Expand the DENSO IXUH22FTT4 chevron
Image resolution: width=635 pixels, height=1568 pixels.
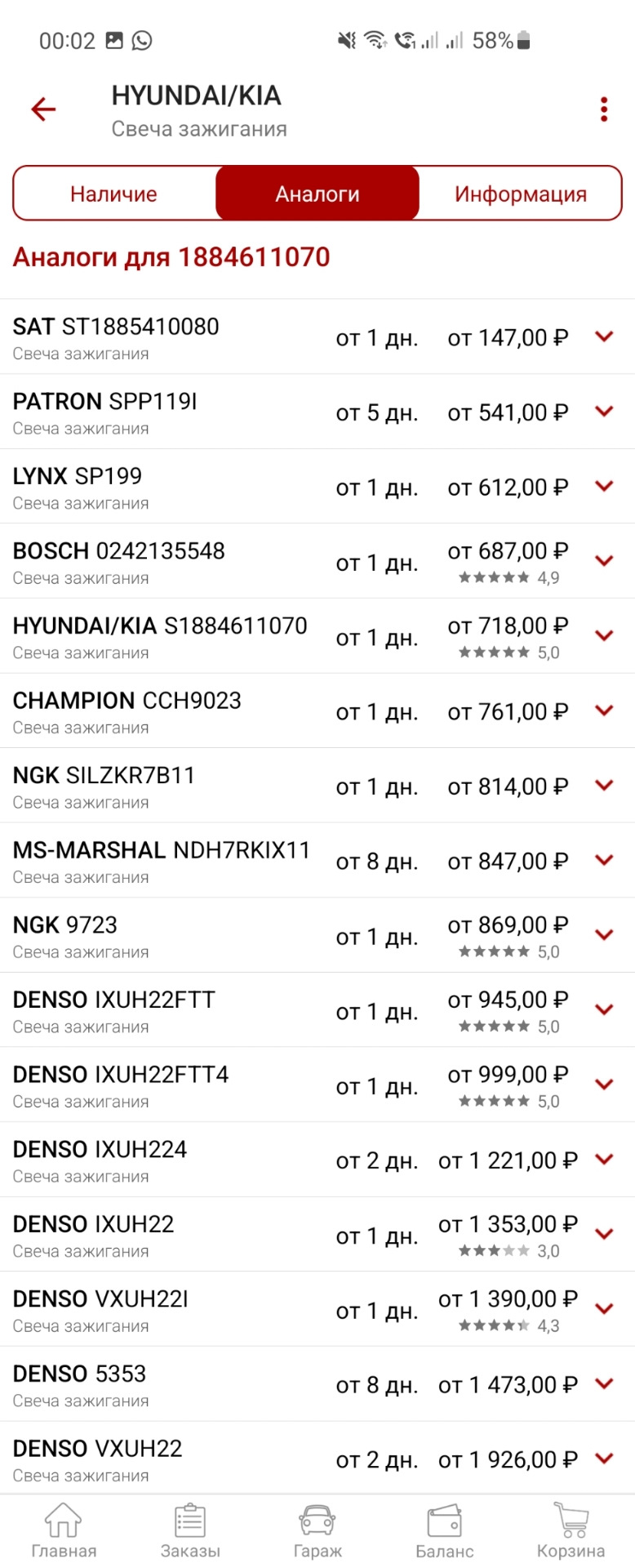point(604,1085)
